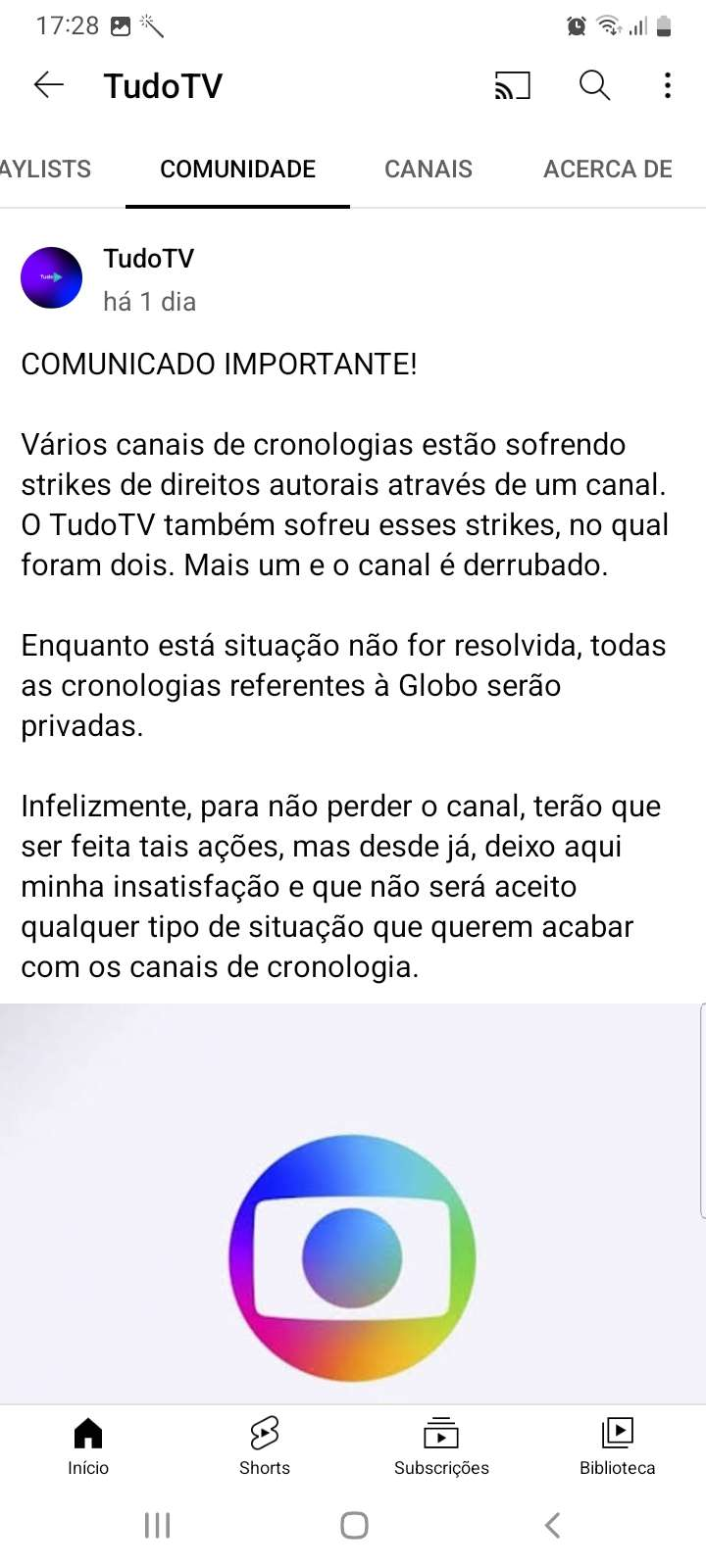Go back using the app bar arrow
Screen dimensions: 706x1568
(49, 85)
